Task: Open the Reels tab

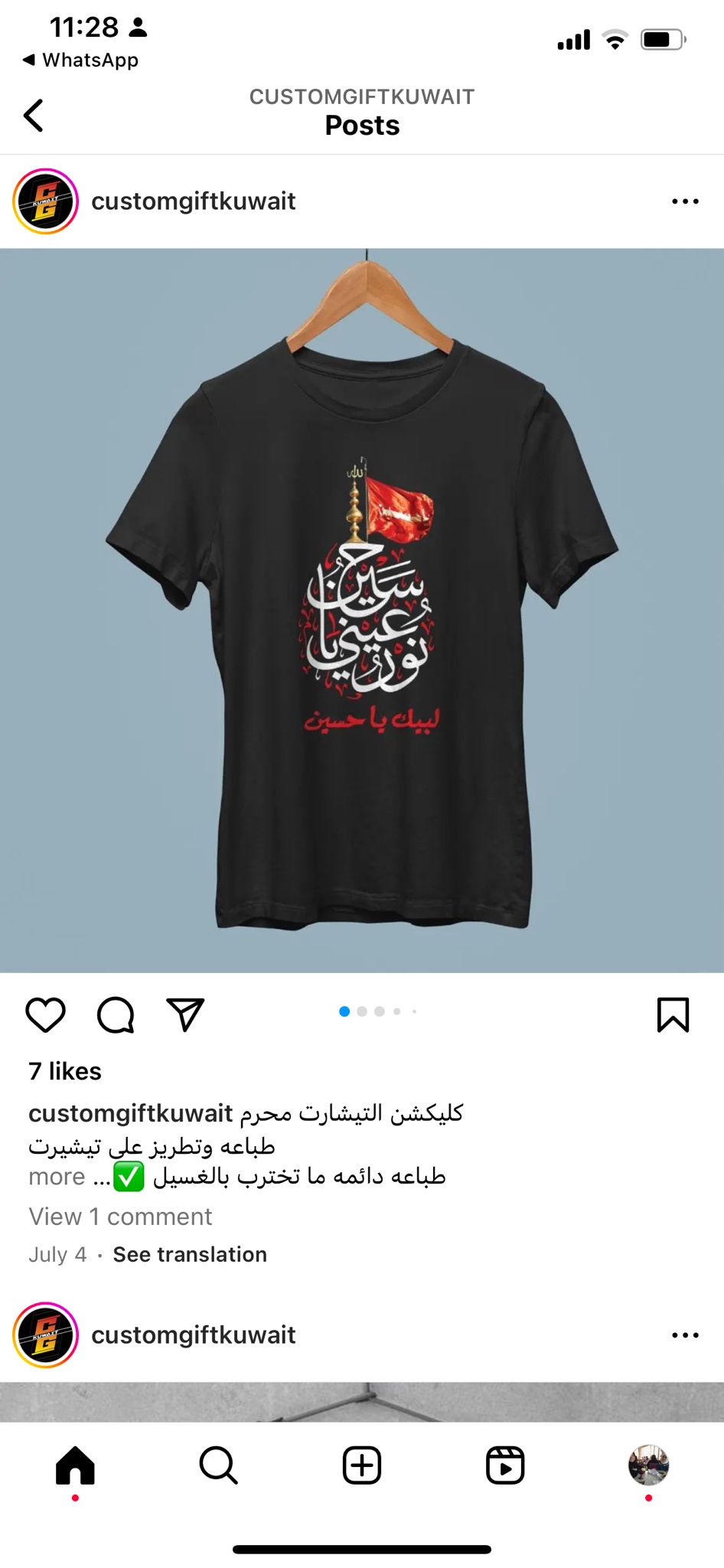Action: coord(505,1465)
